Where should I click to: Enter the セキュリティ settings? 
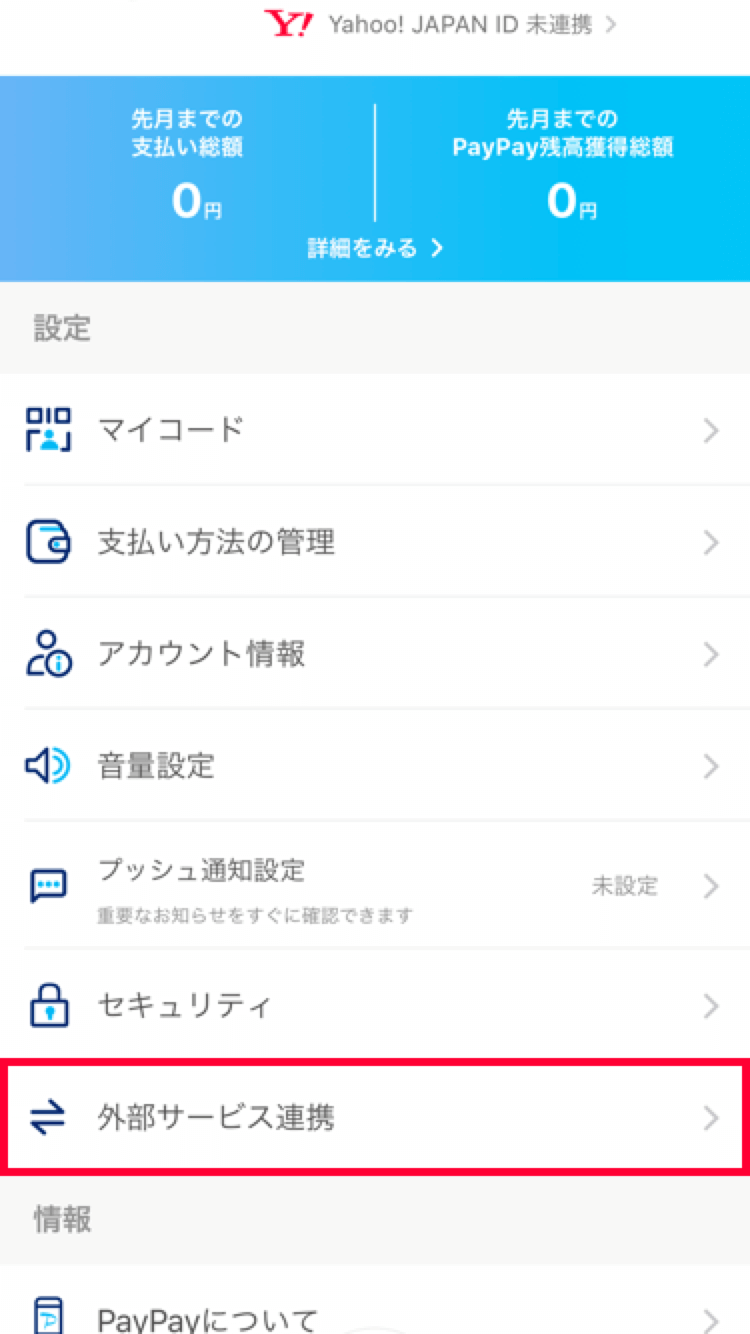[x=375, y=1005]
